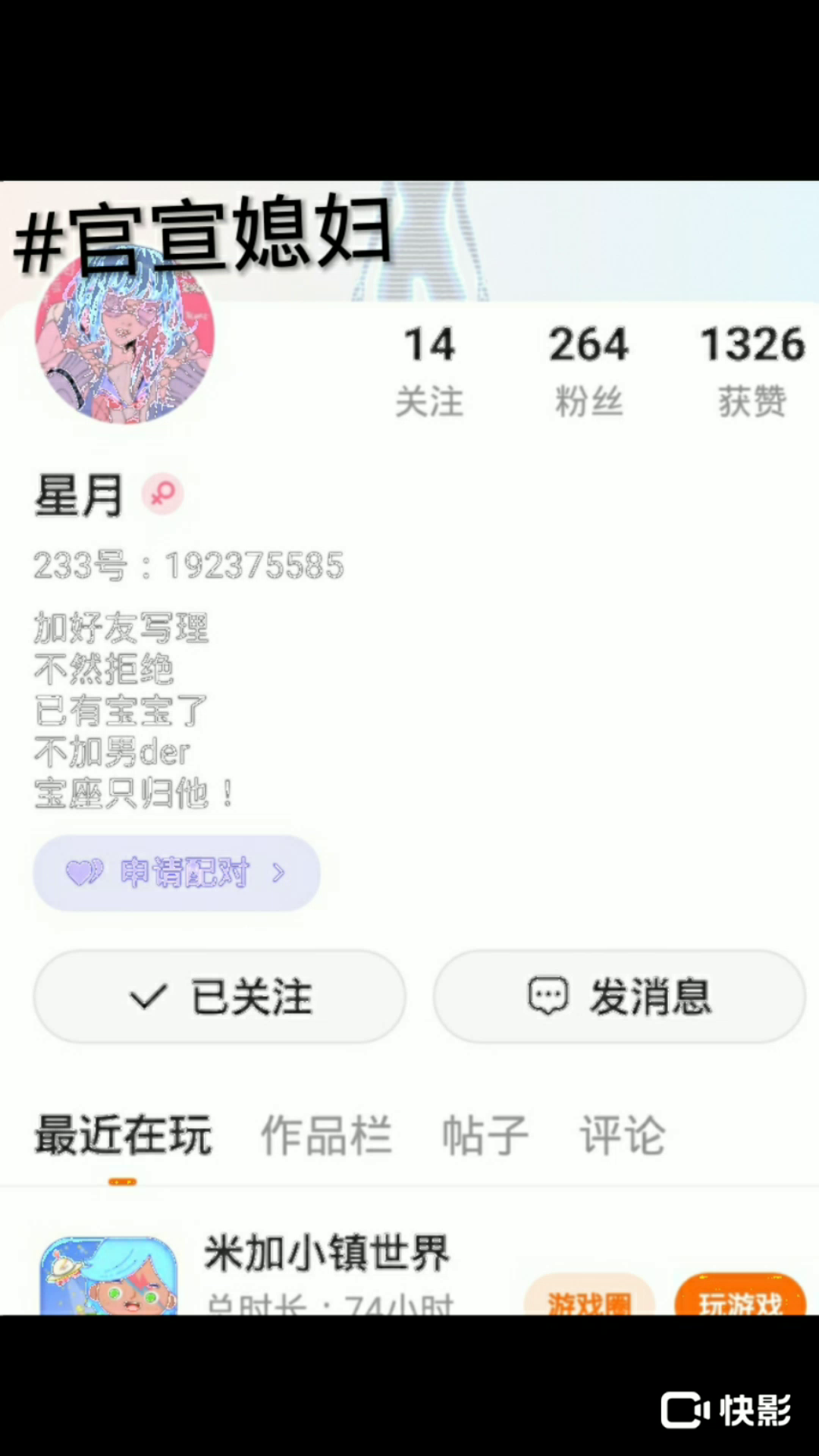819x1456 pixels.
Task: Tap the 申请配对 button
Action: 176,873
